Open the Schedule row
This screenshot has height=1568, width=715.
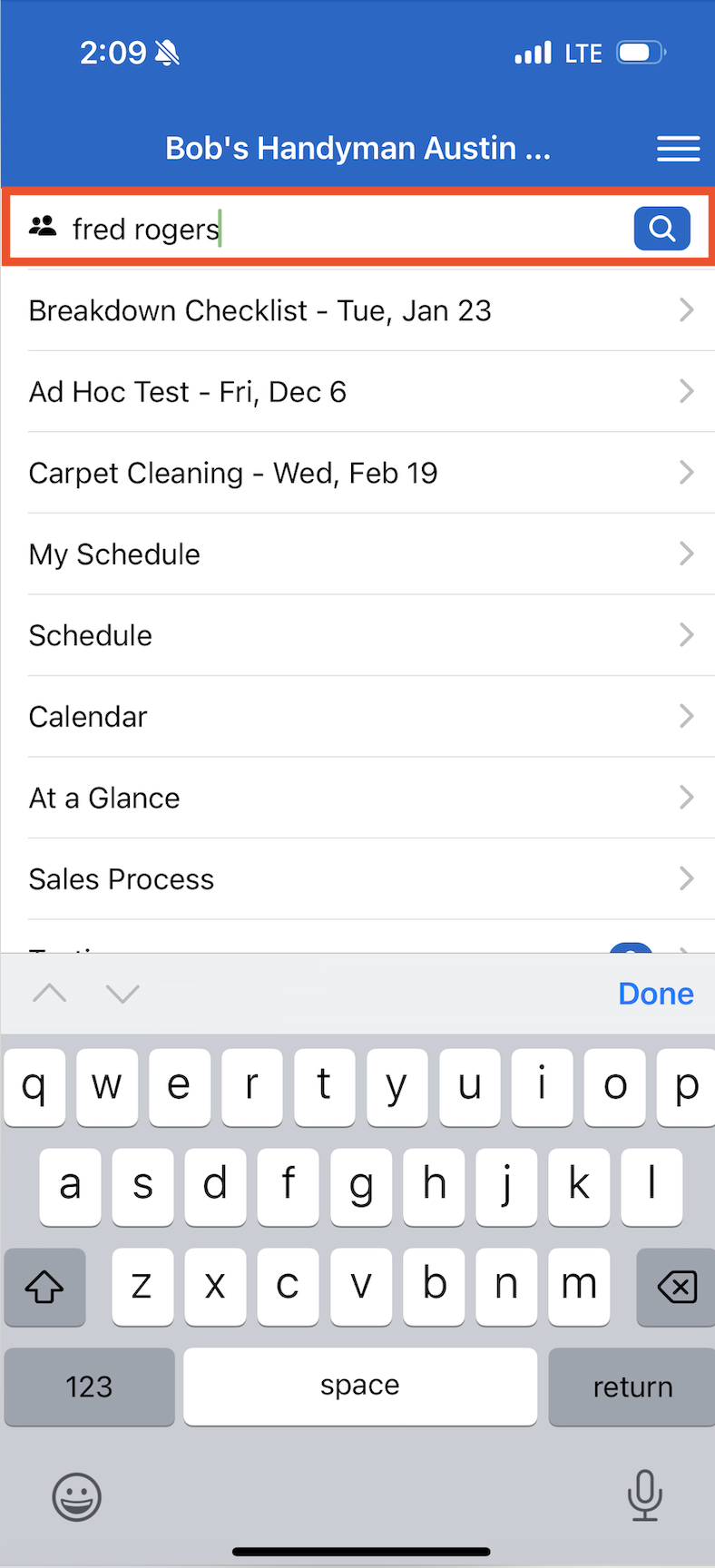pyautogui.click(x=357, y=635)
